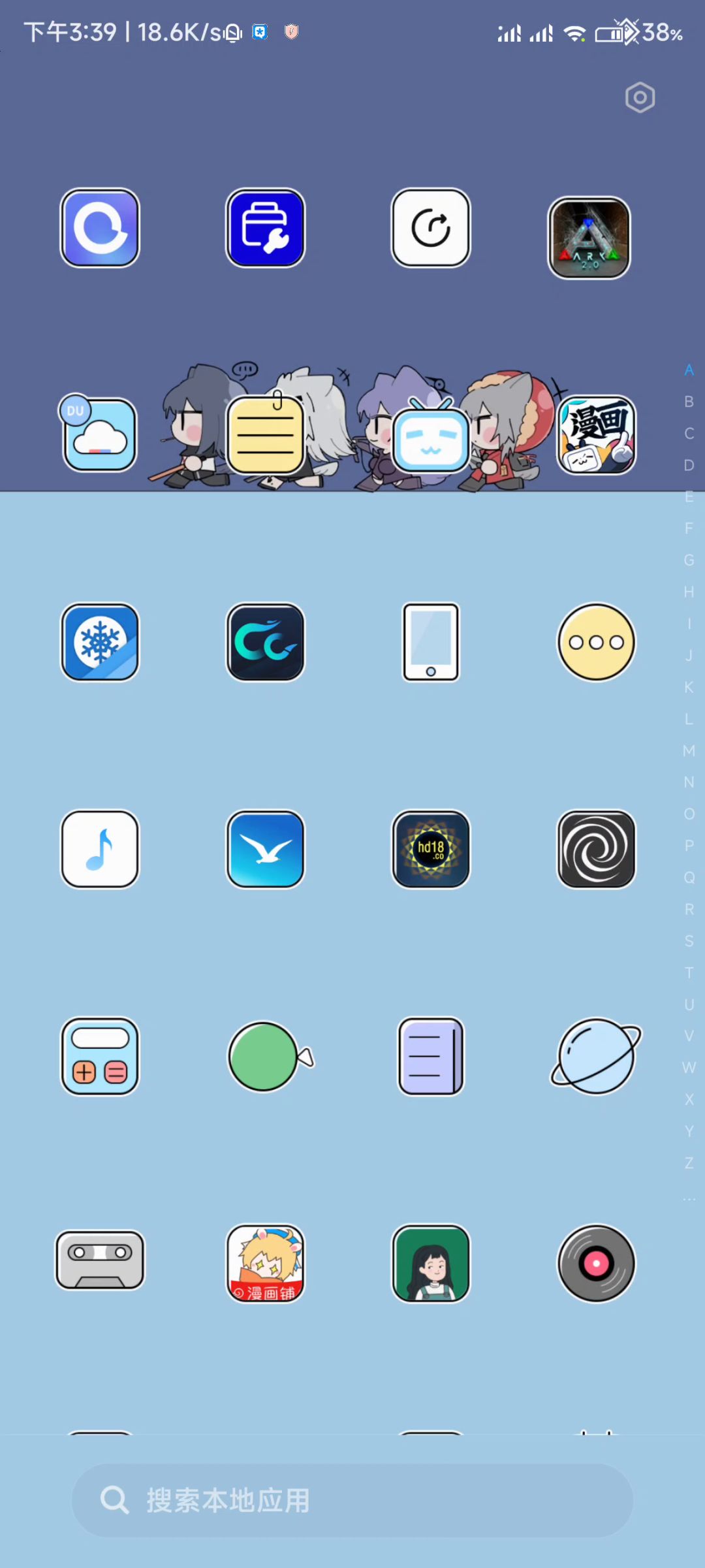Open the Bilibili comics (漫画) app
This screenshot has width=705, height=1568.
(596, 435)
